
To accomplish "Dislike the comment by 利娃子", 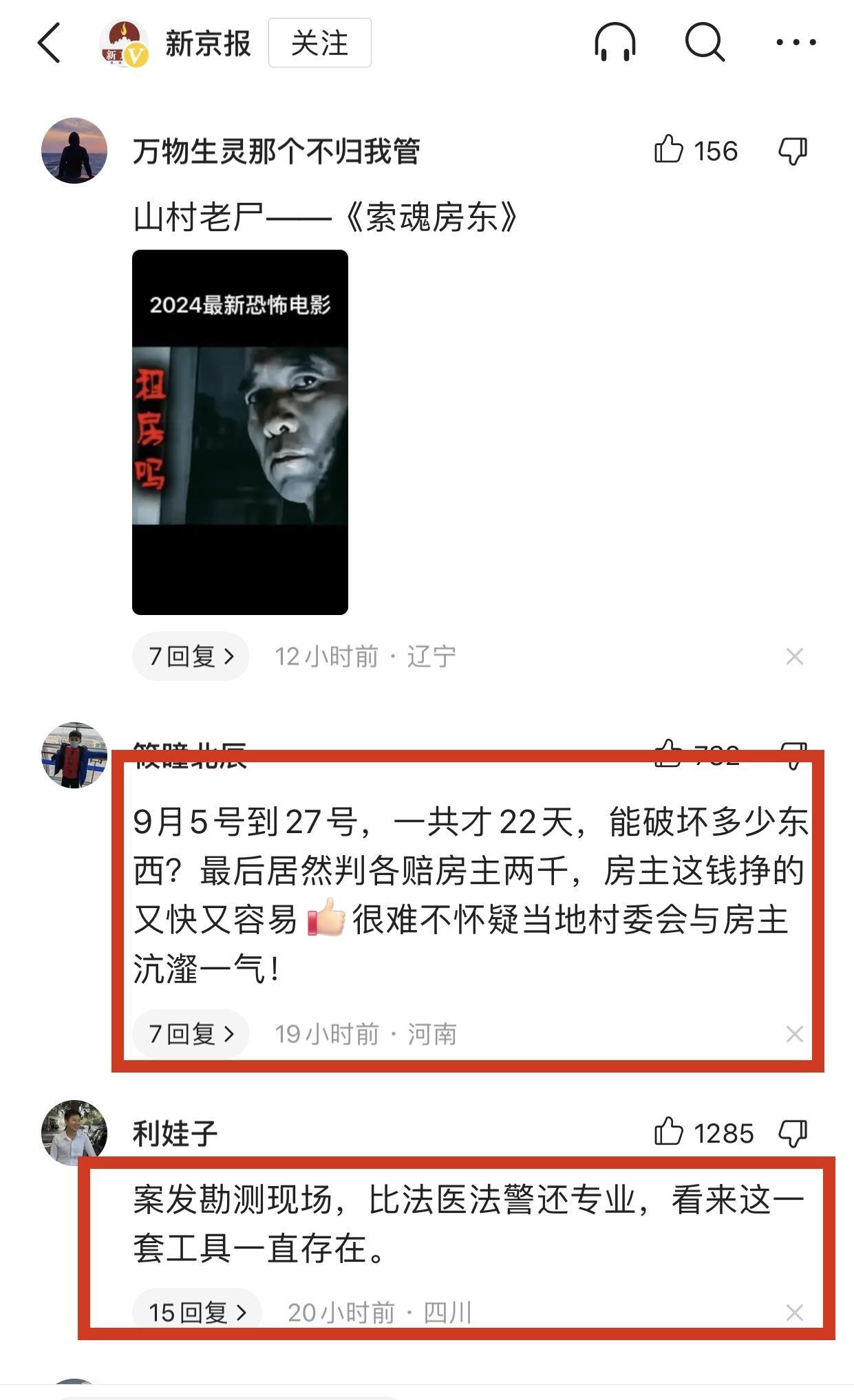I will click(x=793, y=1133).
